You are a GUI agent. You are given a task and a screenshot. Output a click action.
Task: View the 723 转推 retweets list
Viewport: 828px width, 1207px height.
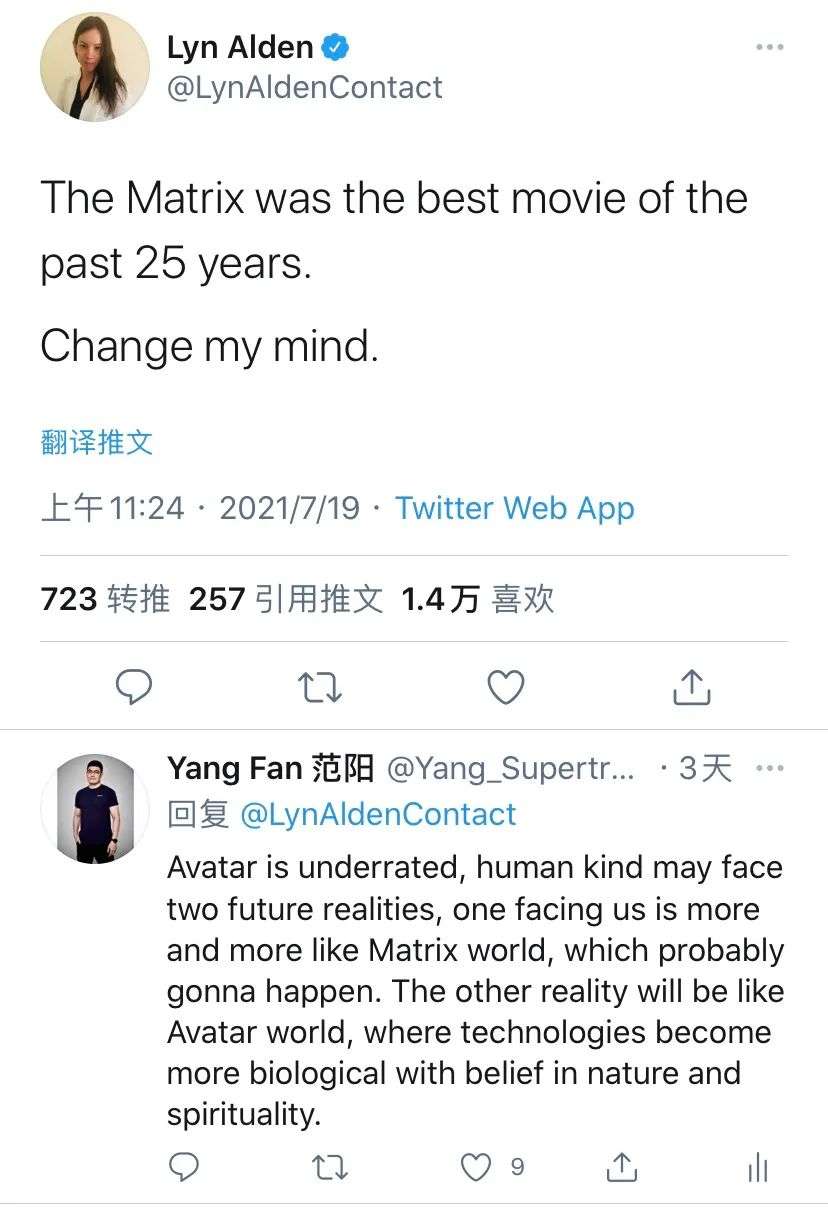[105, 599]
